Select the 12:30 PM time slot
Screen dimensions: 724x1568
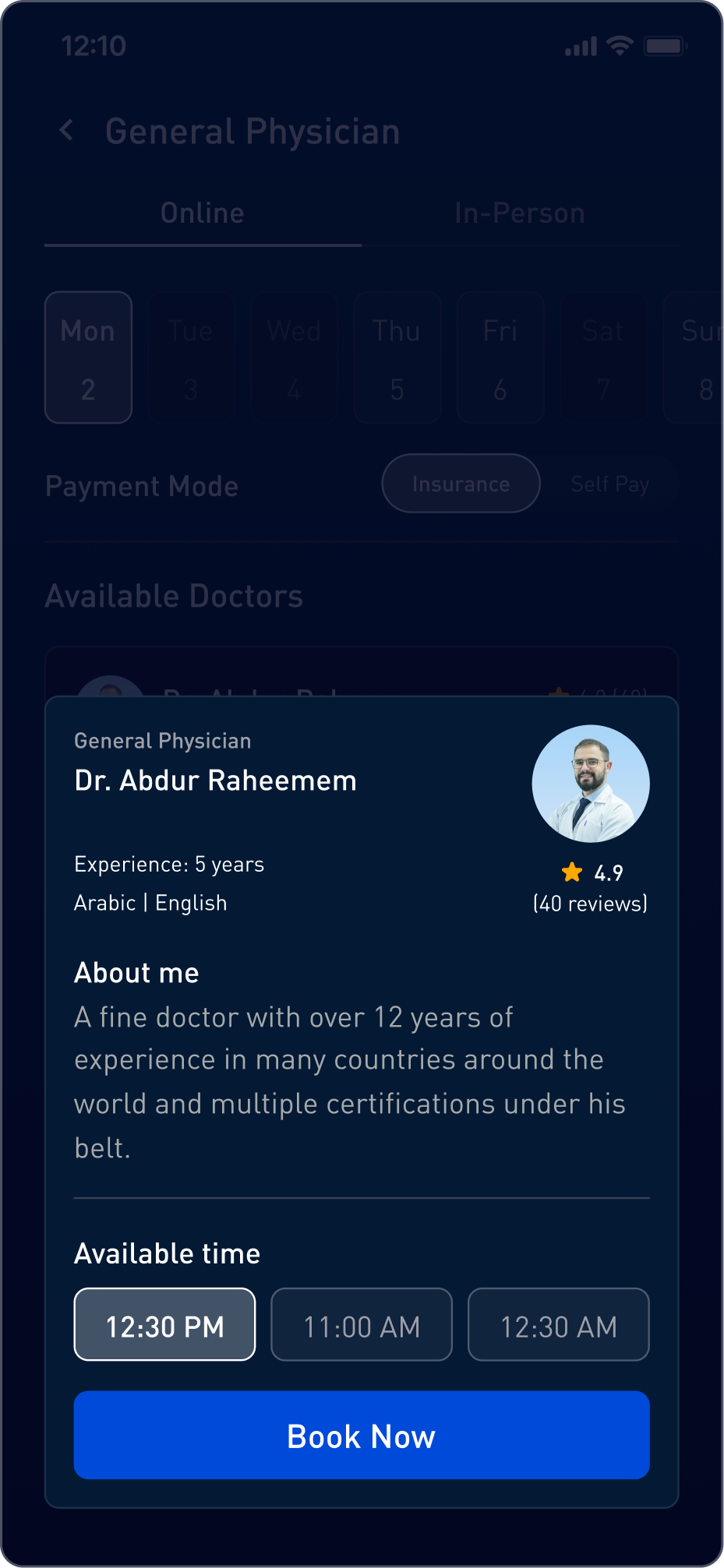pos(164,1324)
